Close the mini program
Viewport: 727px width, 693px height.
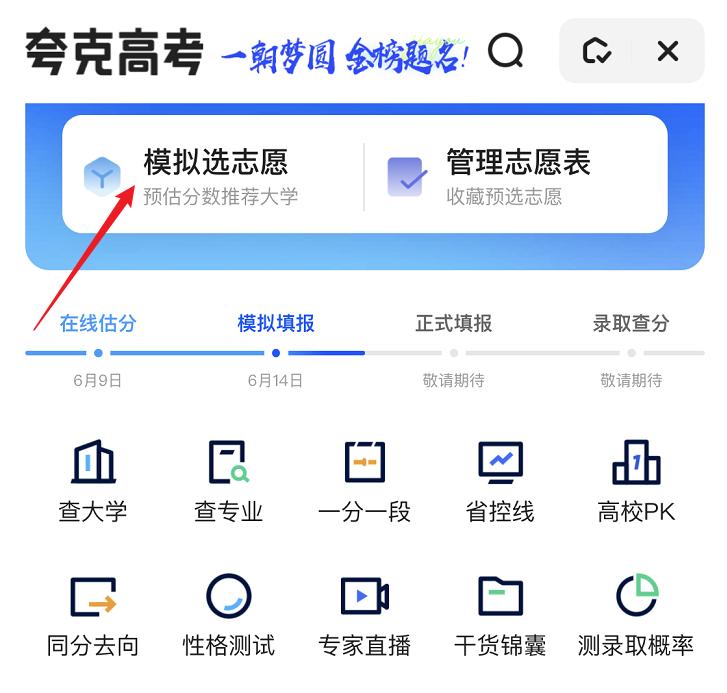point(668,50)
